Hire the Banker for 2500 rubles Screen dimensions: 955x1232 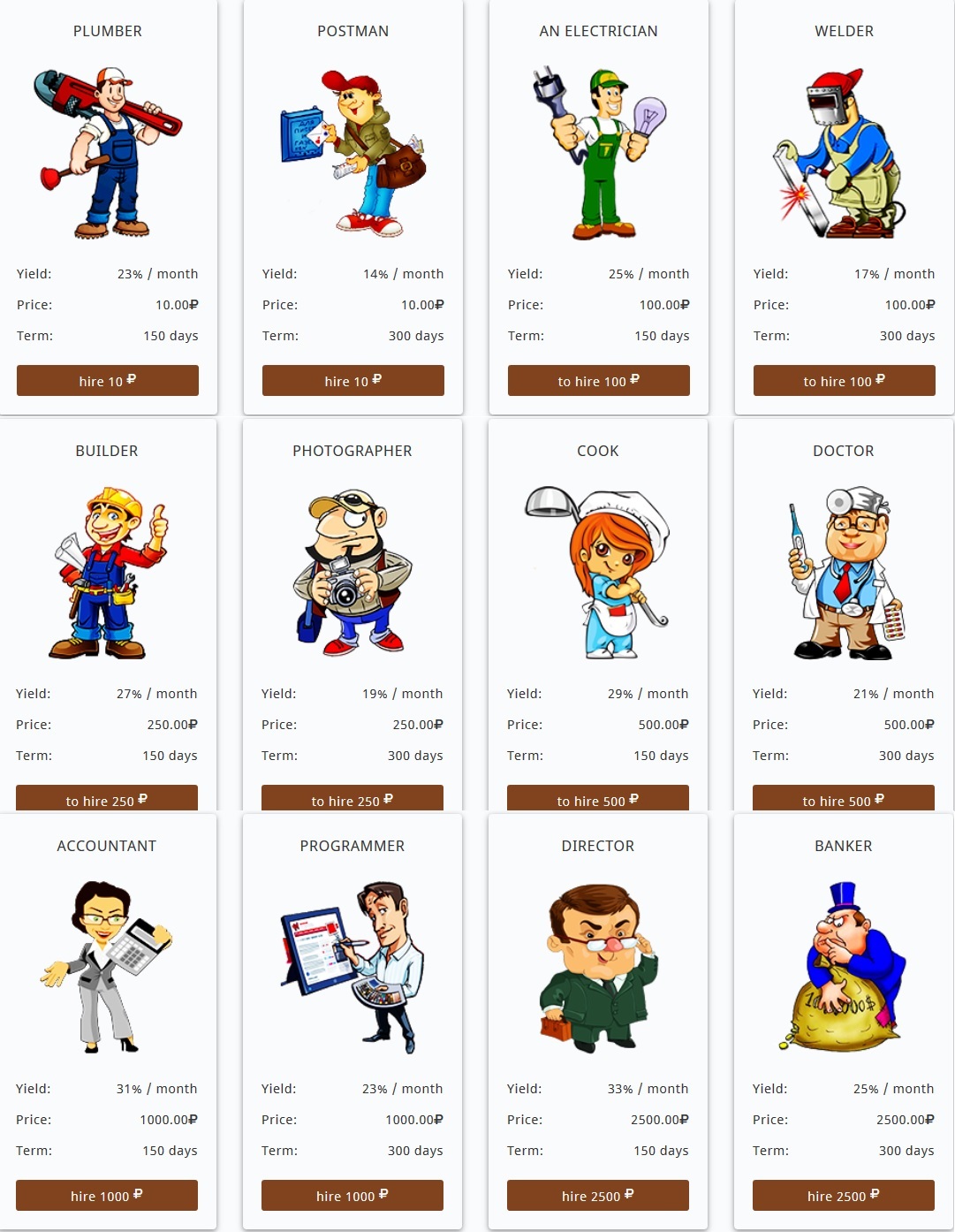pyautogui.click(x=844, y=1196)
